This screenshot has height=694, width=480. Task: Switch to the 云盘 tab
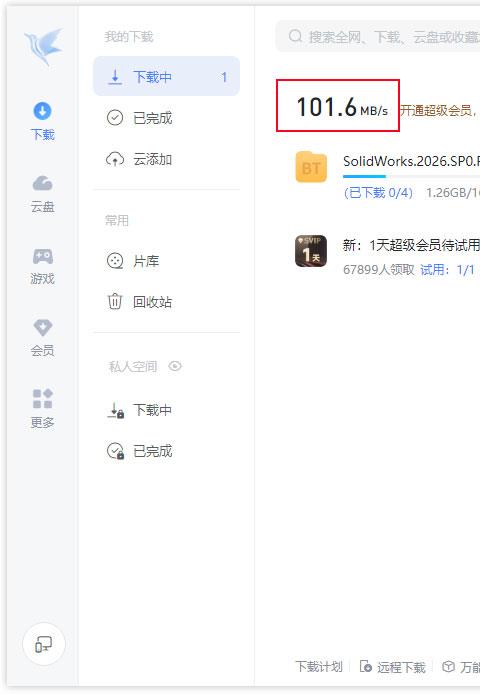(x=43, y=194)
